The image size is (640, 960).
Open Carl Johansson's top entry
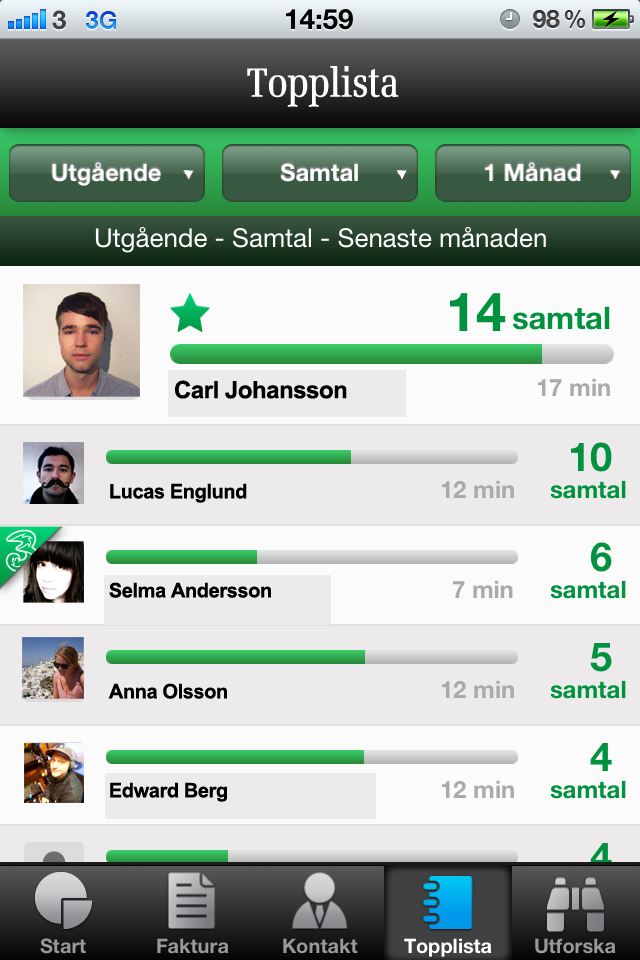pyautogui.click(x=320, y=345)
